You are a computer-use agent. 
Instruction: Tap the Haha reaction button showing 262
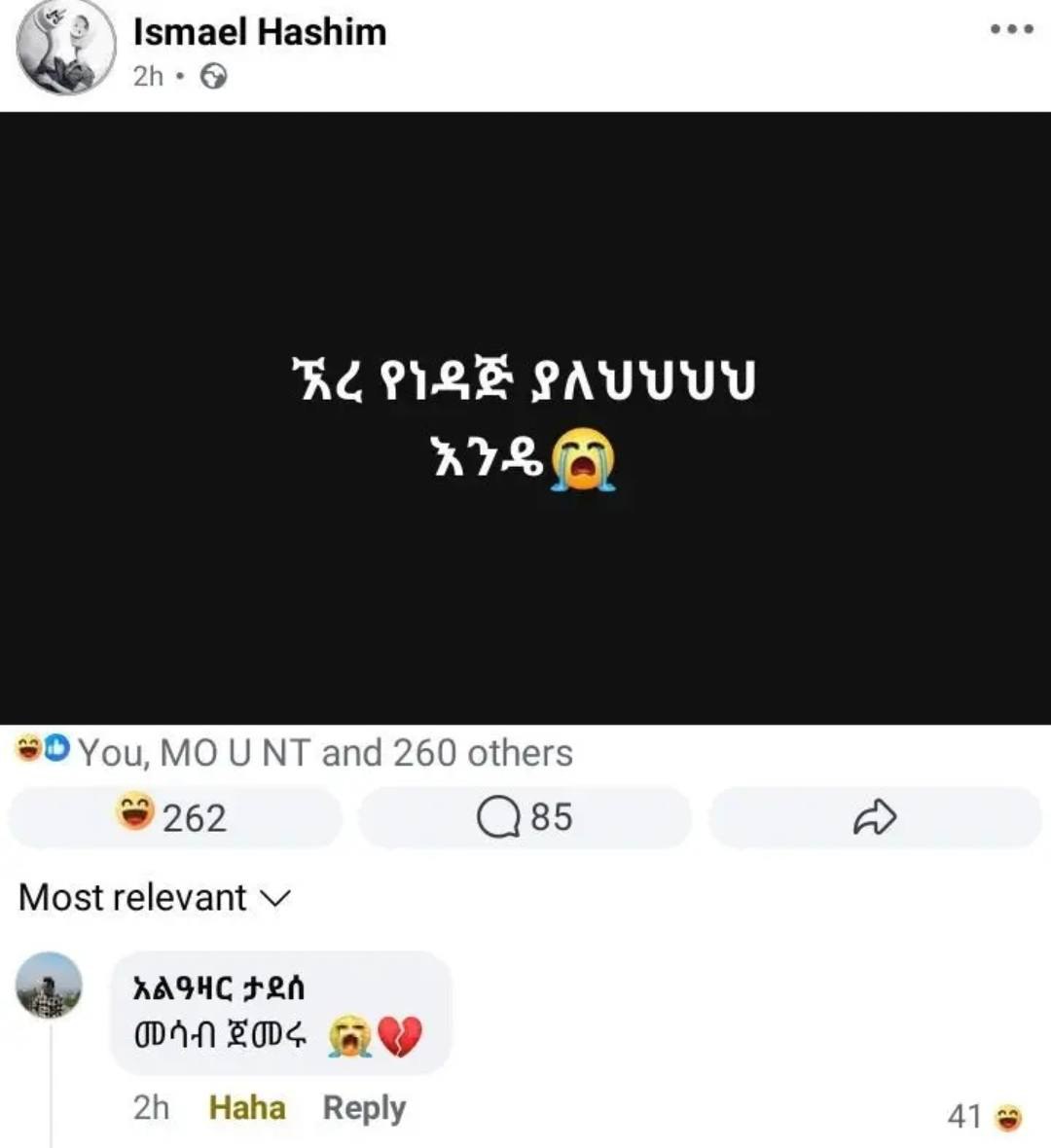pos(174,817)
